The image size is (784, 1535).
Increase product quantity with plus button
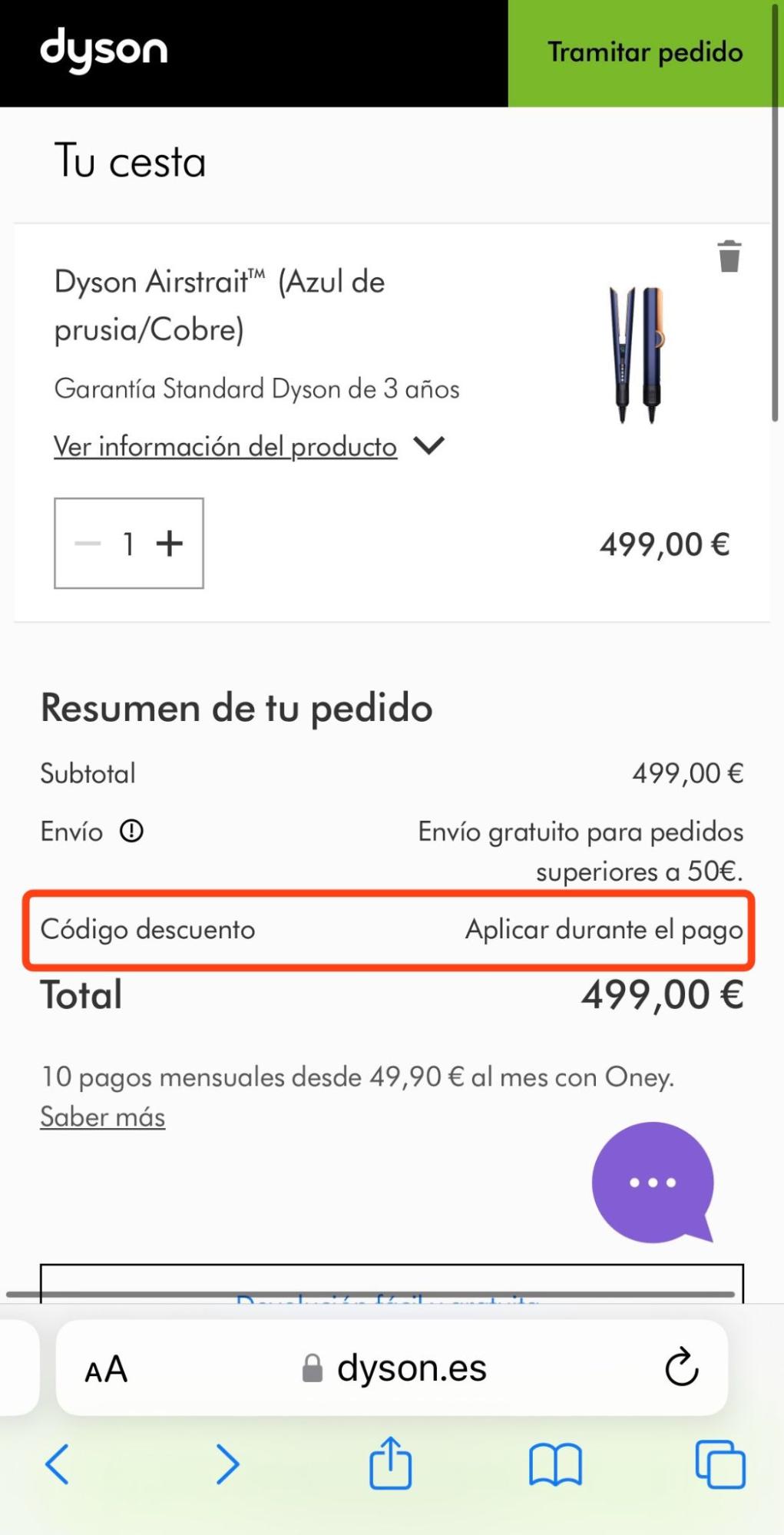tap(170, 544)
